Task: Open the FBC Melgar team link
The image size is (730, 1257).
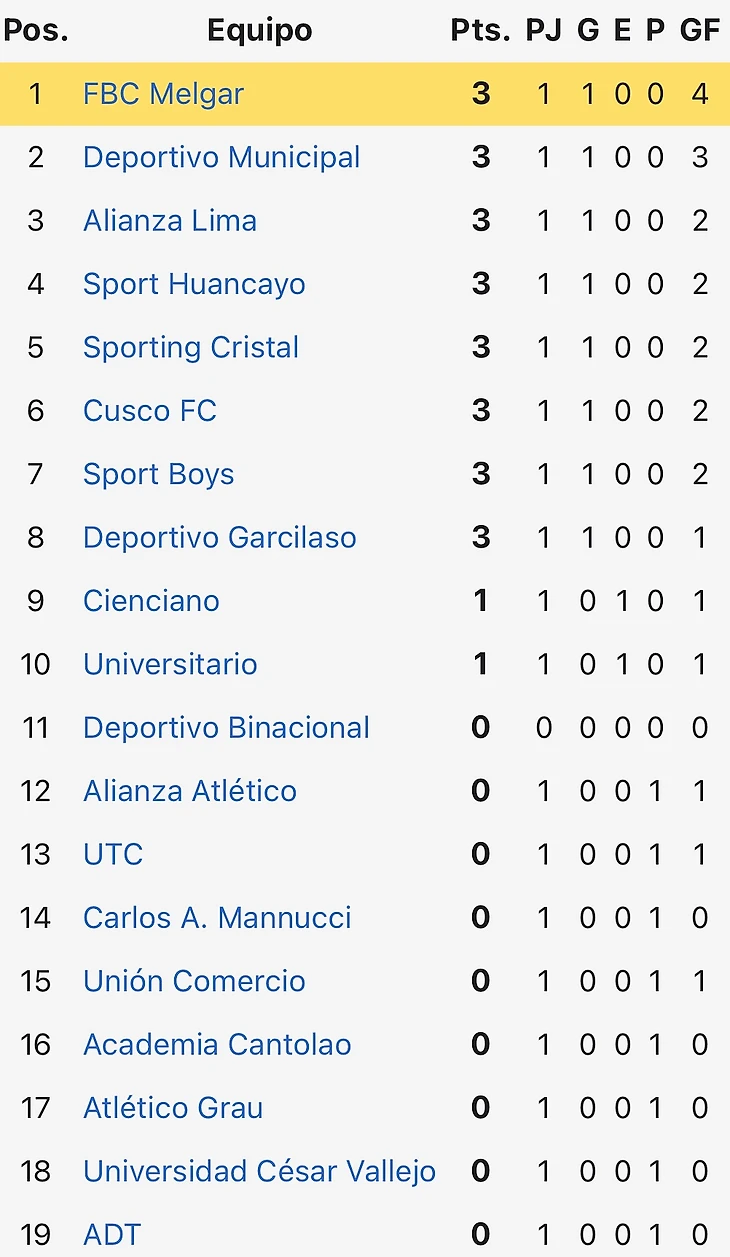Action: pos(163,94)
